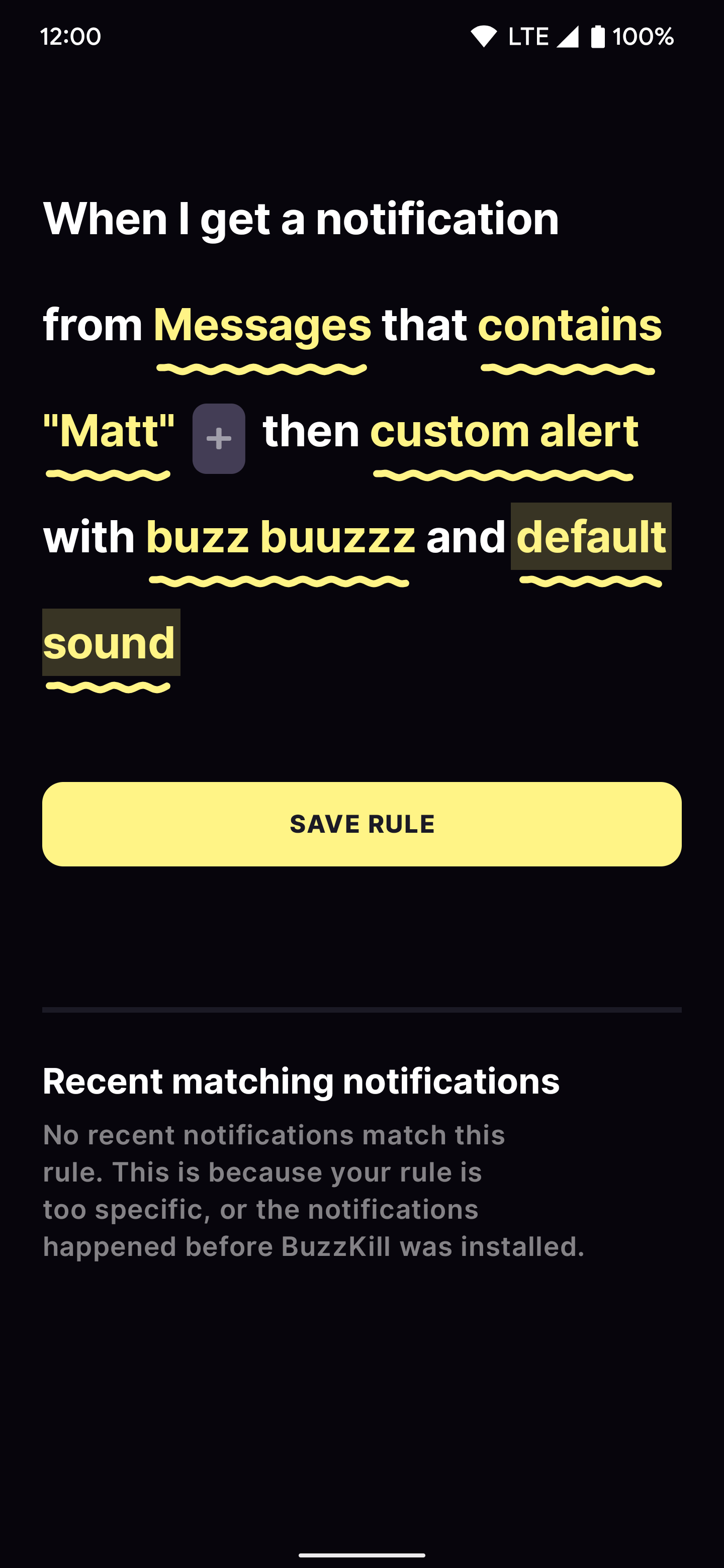The image size is (724, 1568).
Task: Tap the highlighted default sound token
Action: [592, 537]
